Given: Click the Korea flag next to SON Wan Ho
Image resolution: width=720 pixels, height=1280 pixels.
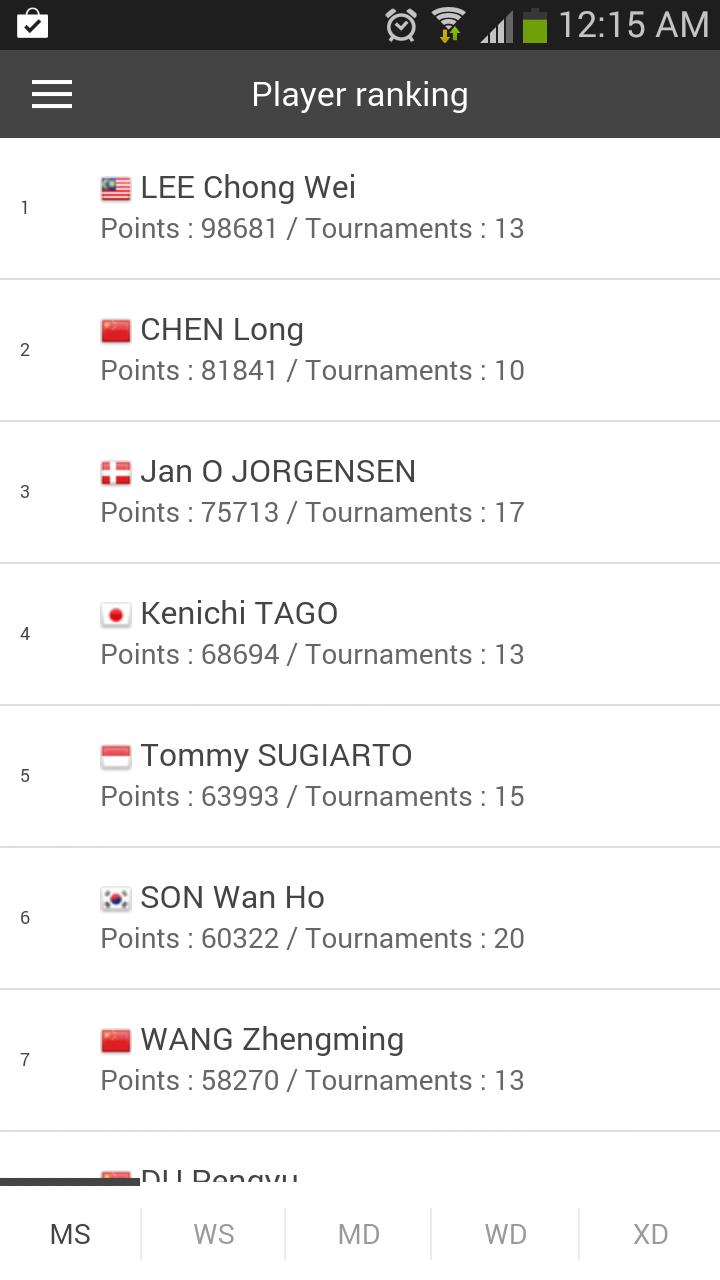Looking at the screenshot, I should (117, 897).
